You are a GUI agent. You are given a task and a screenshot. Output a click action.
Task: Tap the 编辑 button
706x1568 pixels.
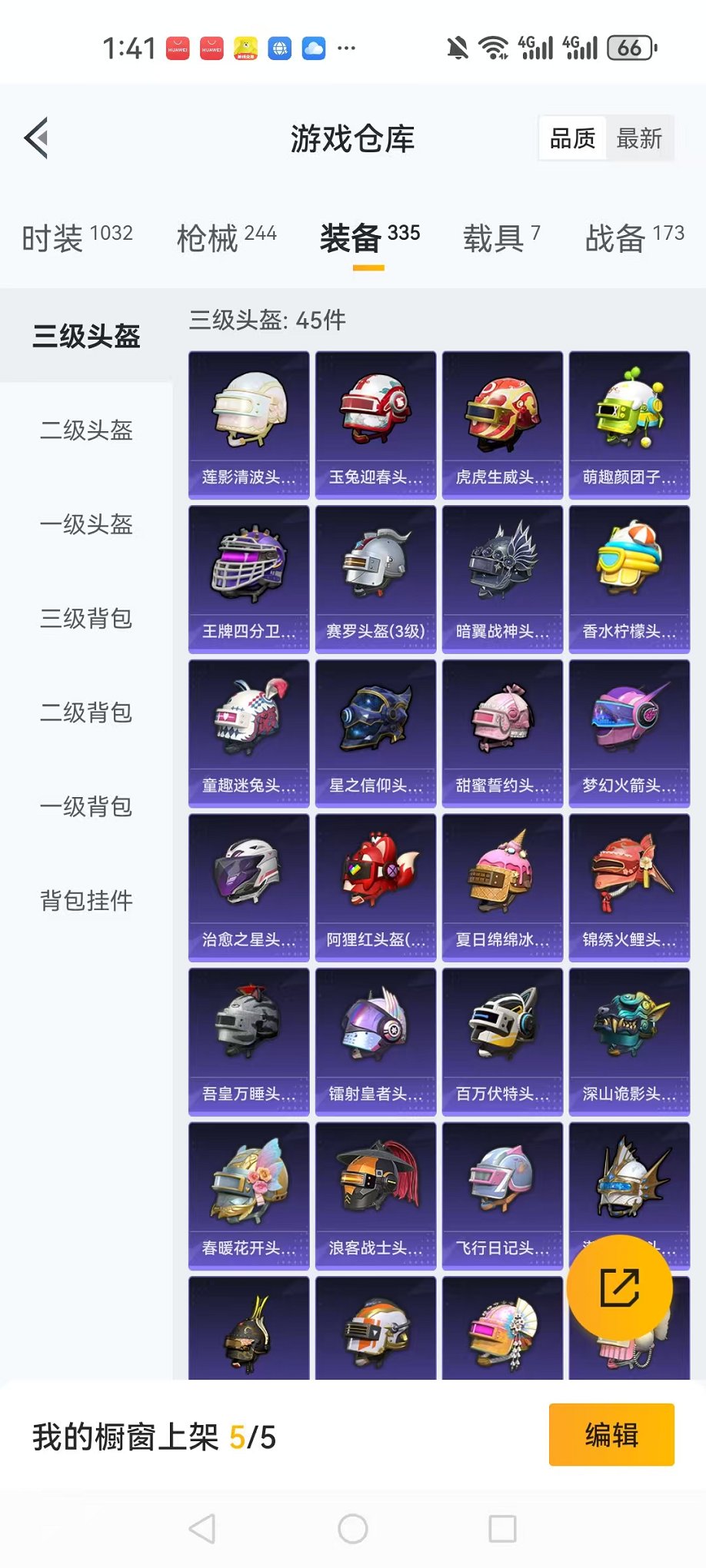coord(611,1435)
